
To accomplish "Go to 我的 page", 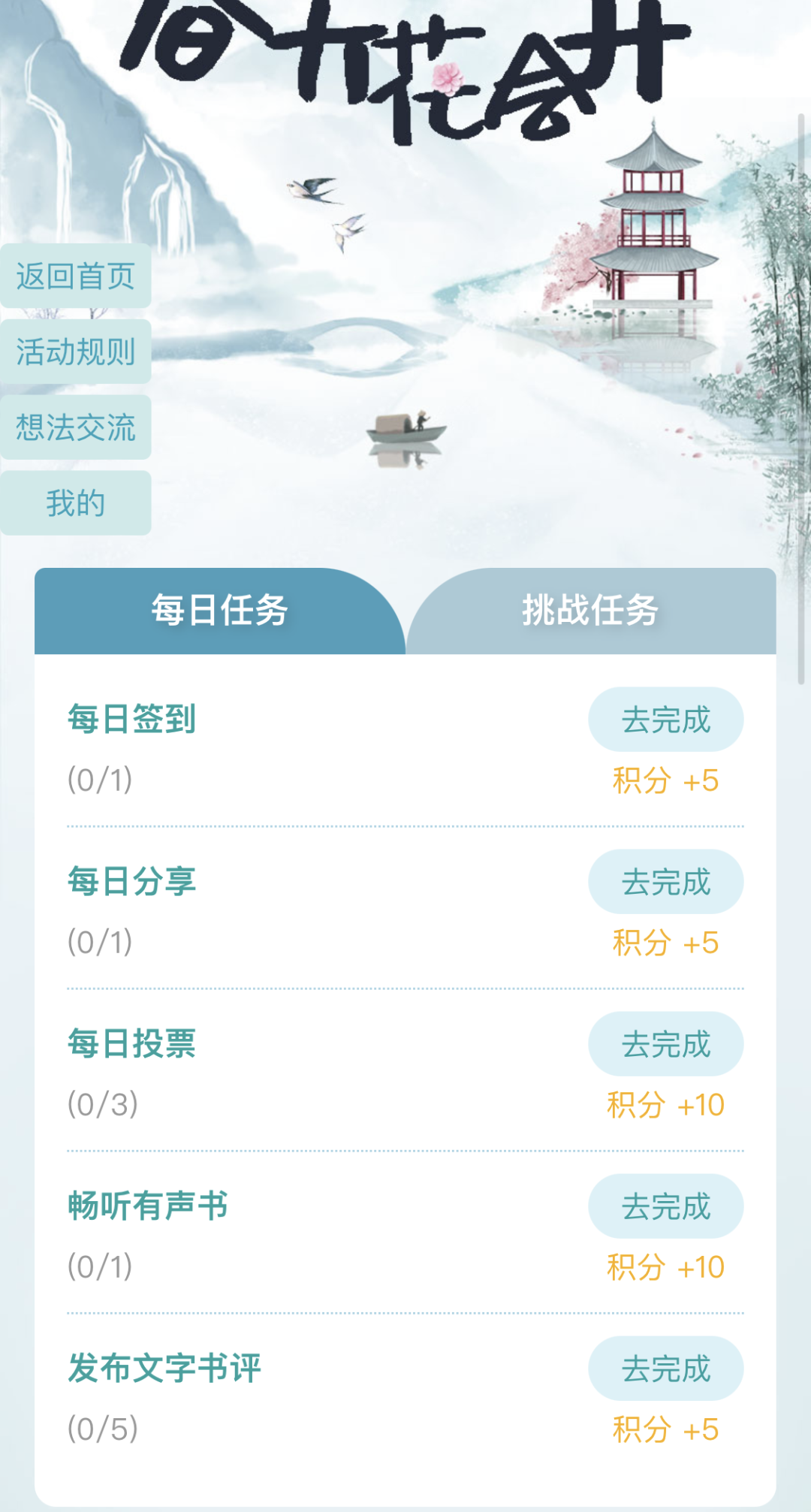I will point(75,503).
